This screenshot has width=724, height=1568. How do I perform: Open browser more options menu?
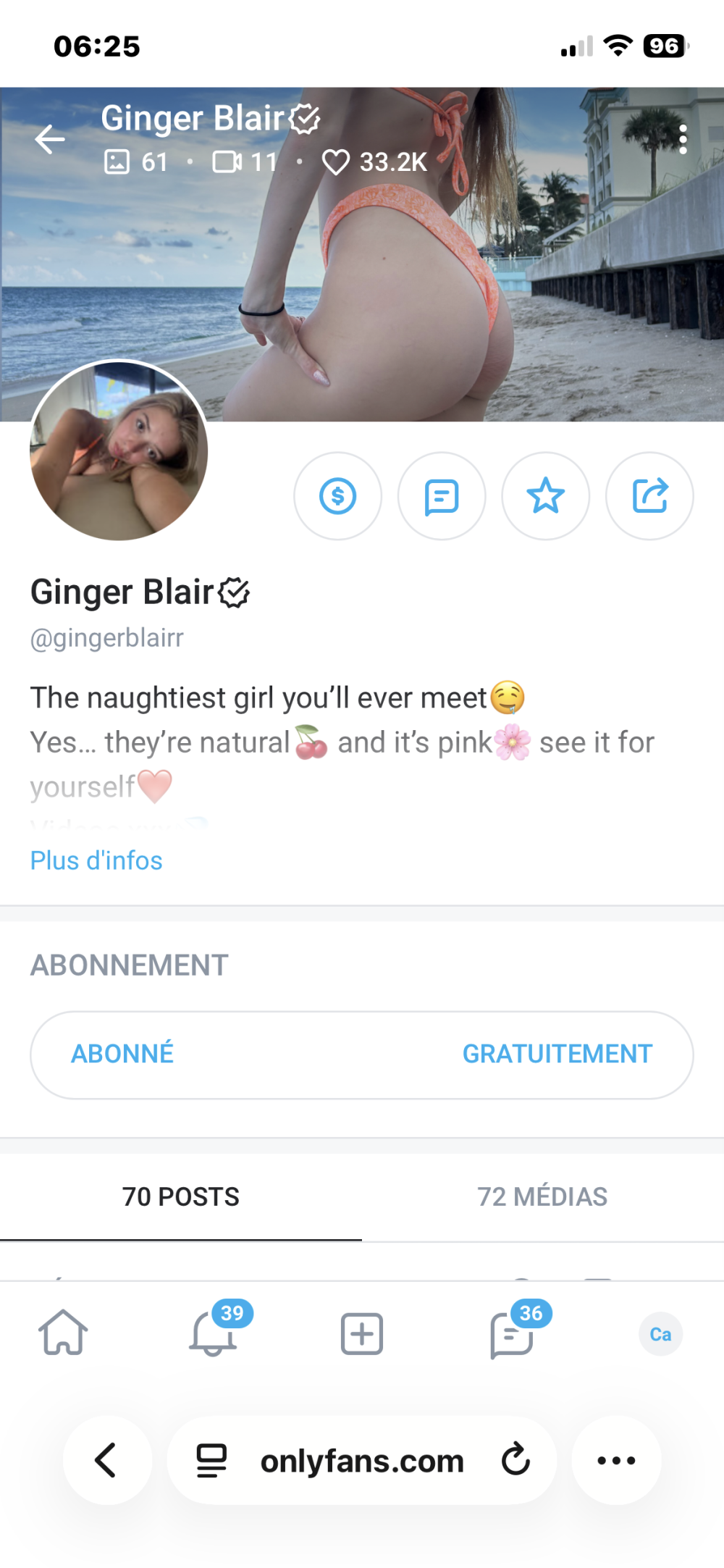point(616,1460)
